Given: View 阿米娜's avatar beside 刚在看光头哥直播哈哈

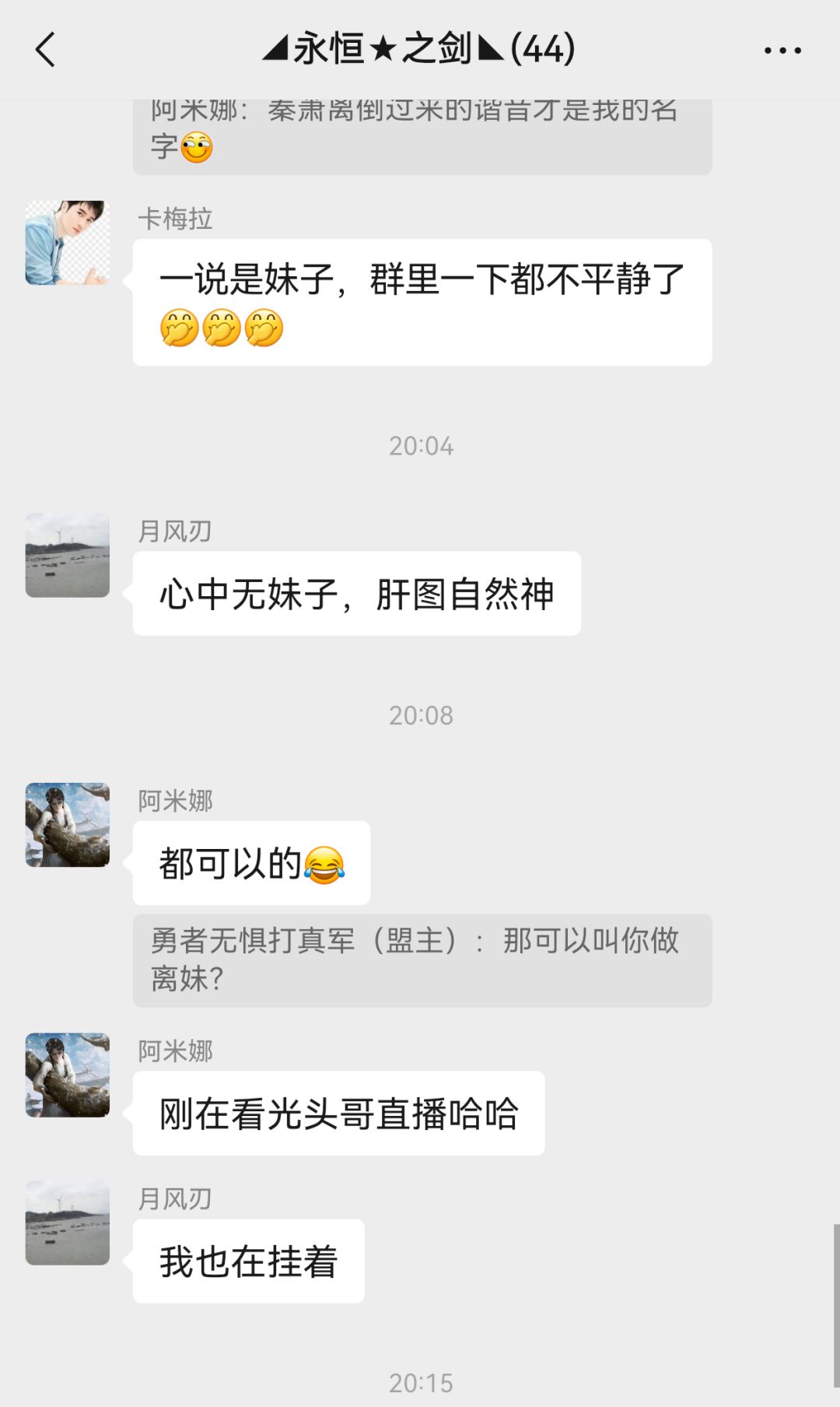Looking at the screenshot, I should [68, 1075].
